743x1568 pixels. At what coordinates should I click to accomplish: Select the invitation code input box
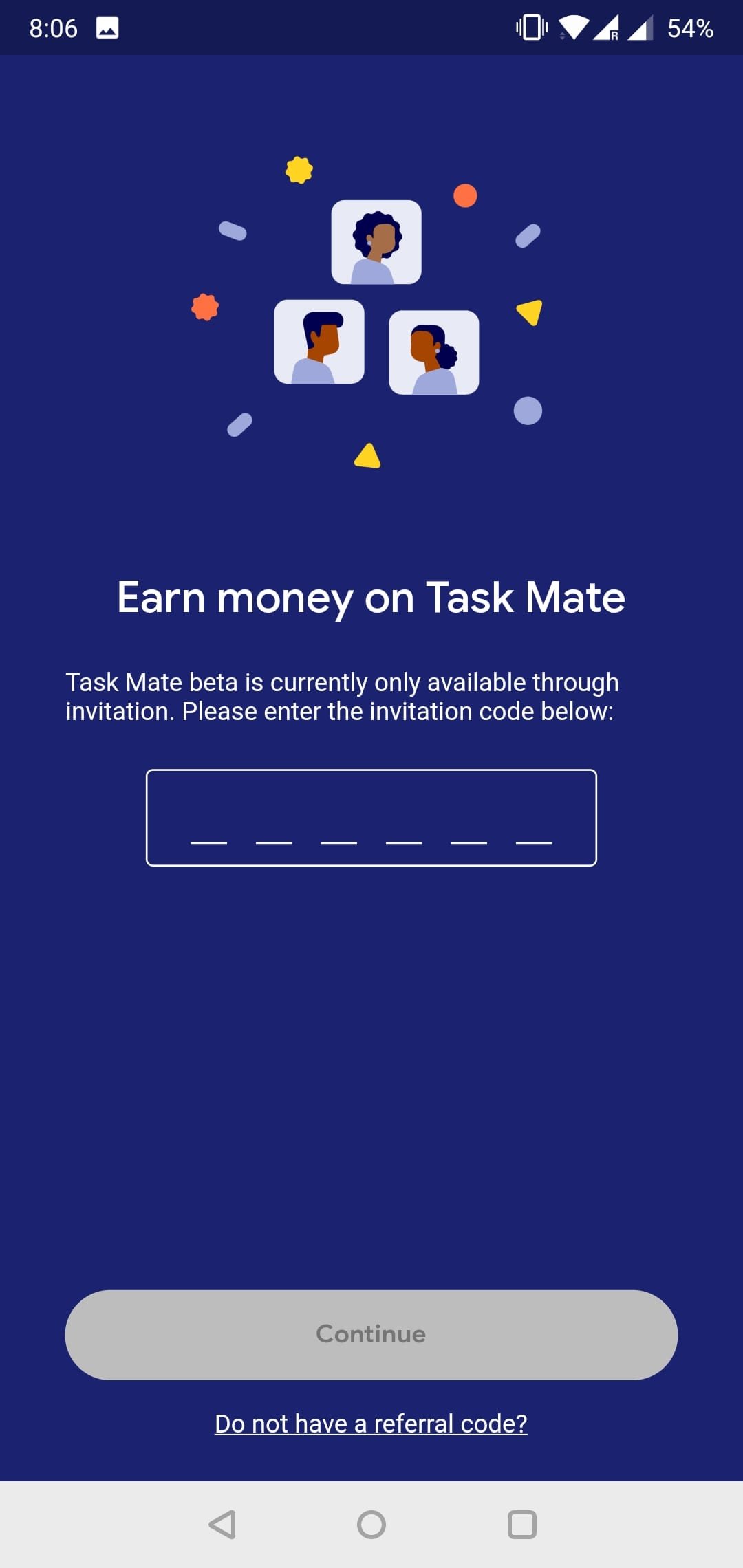tap(371, 818)
